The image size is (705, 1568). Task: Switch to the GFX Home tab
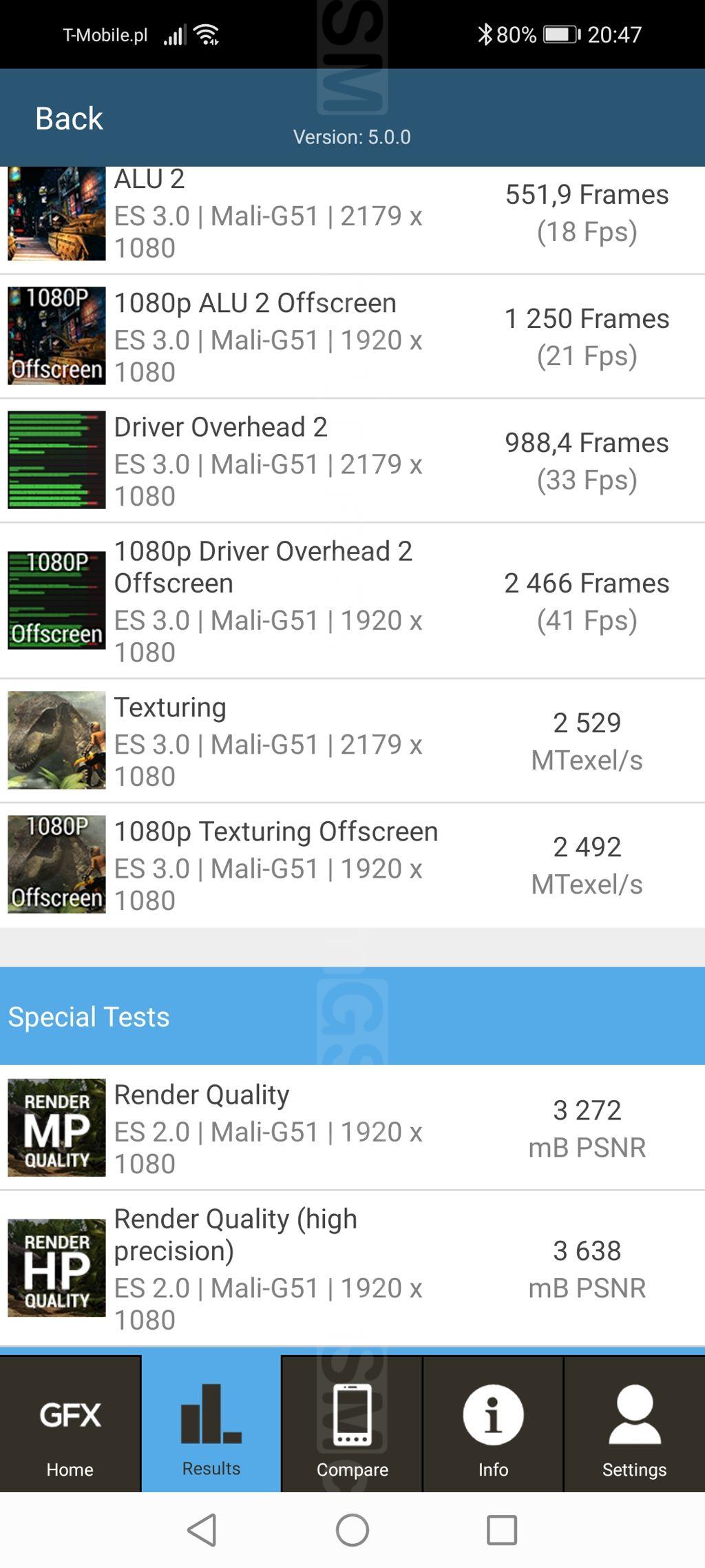(x=70, y=1425)
